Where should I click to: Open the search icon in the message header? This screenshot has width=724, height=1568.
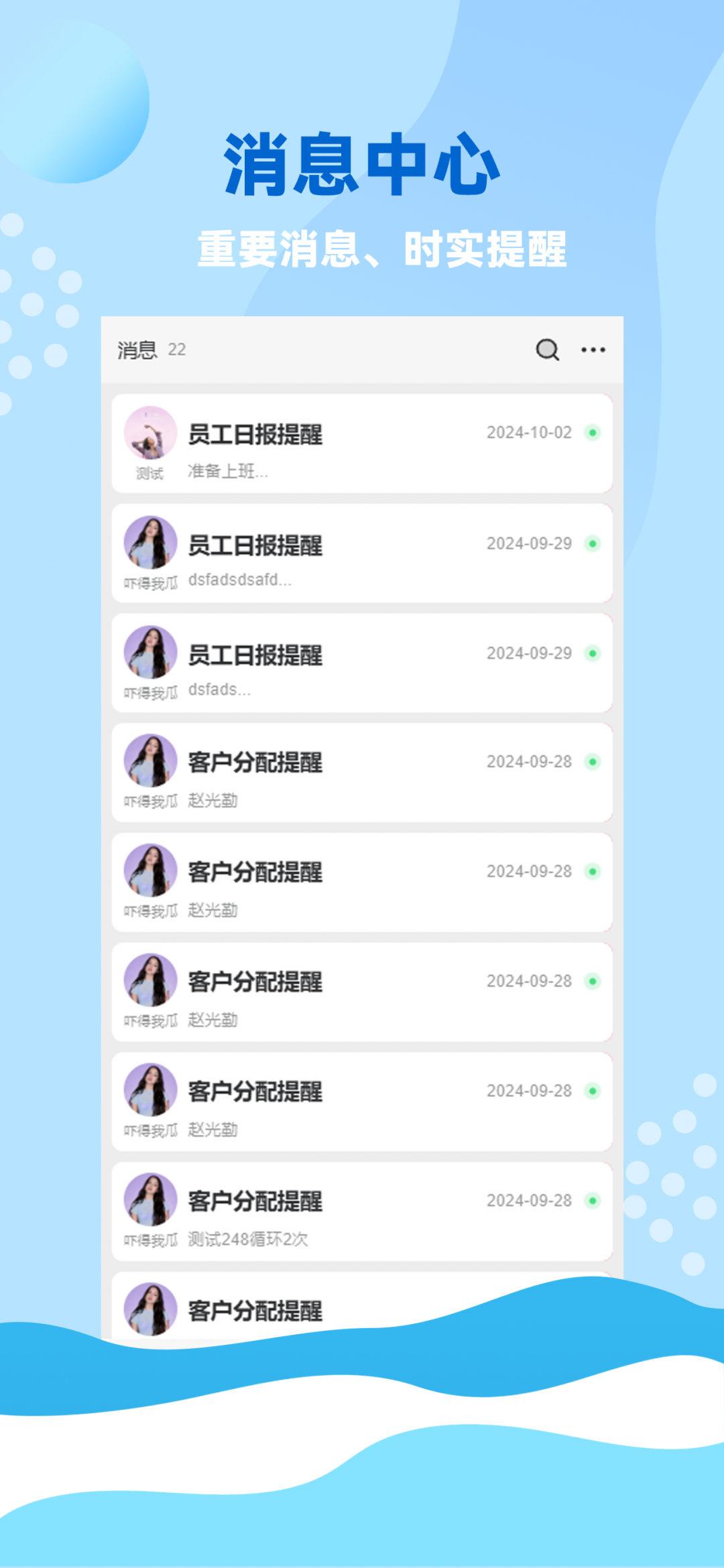point(548,349)
